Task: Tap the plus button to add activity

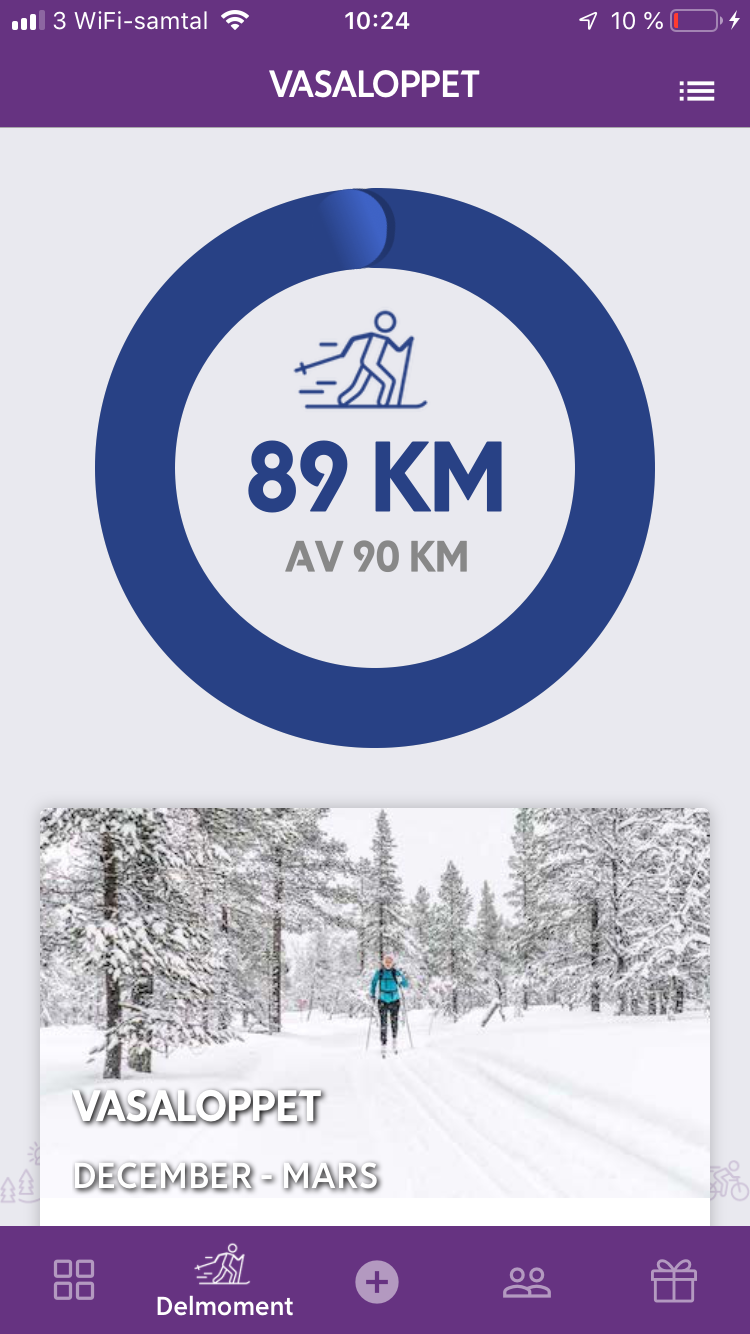Action: pos(377,1281)
